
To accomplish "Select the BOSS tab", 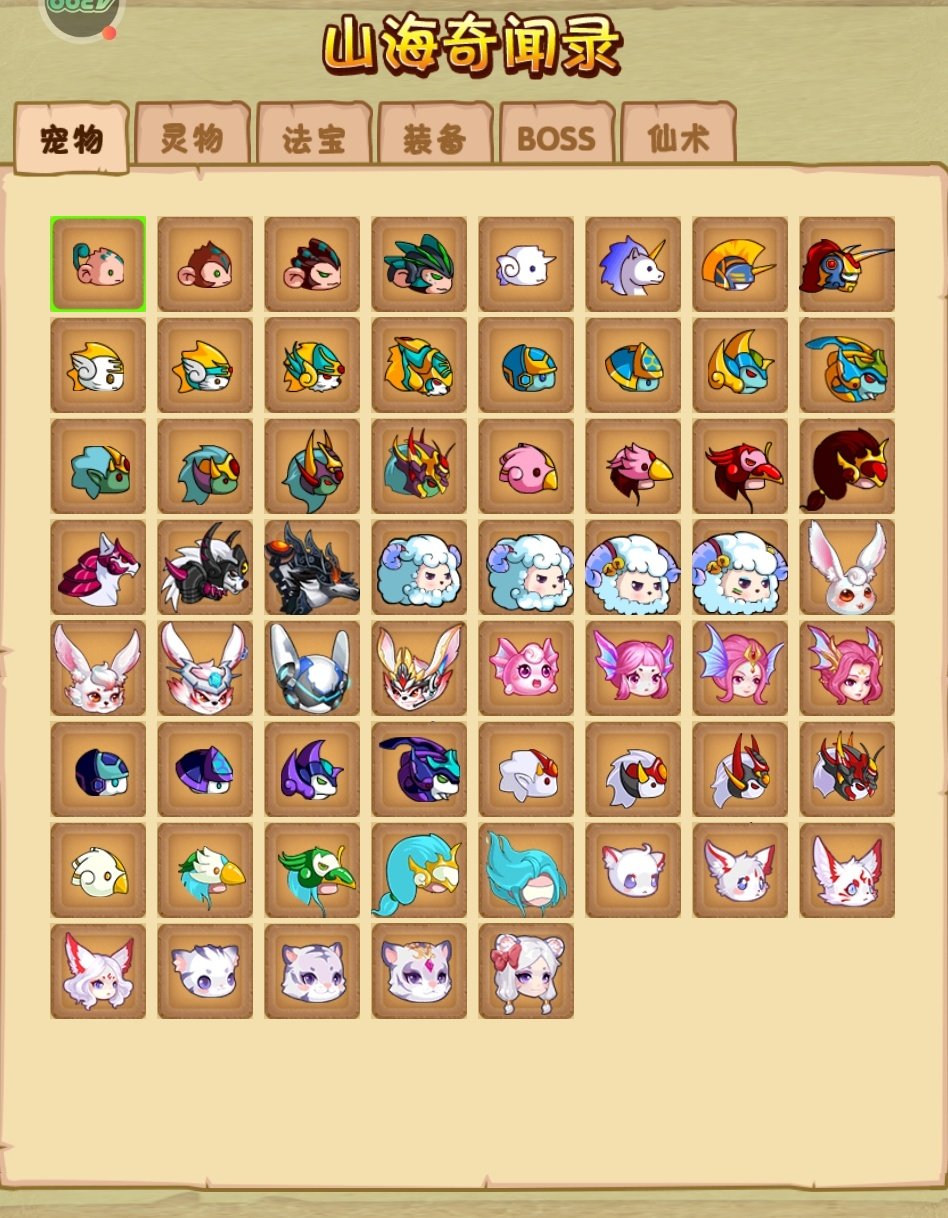I will coord(556,138).
